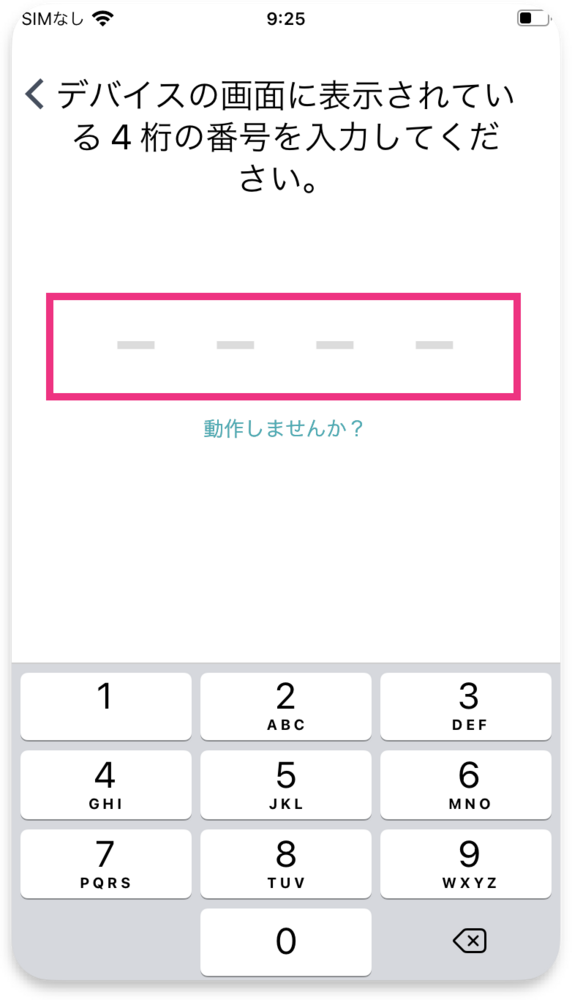Tap the 4 GHI key
Image resolution: width=572 pixels, height=1000 pixels.
(106, 785)
